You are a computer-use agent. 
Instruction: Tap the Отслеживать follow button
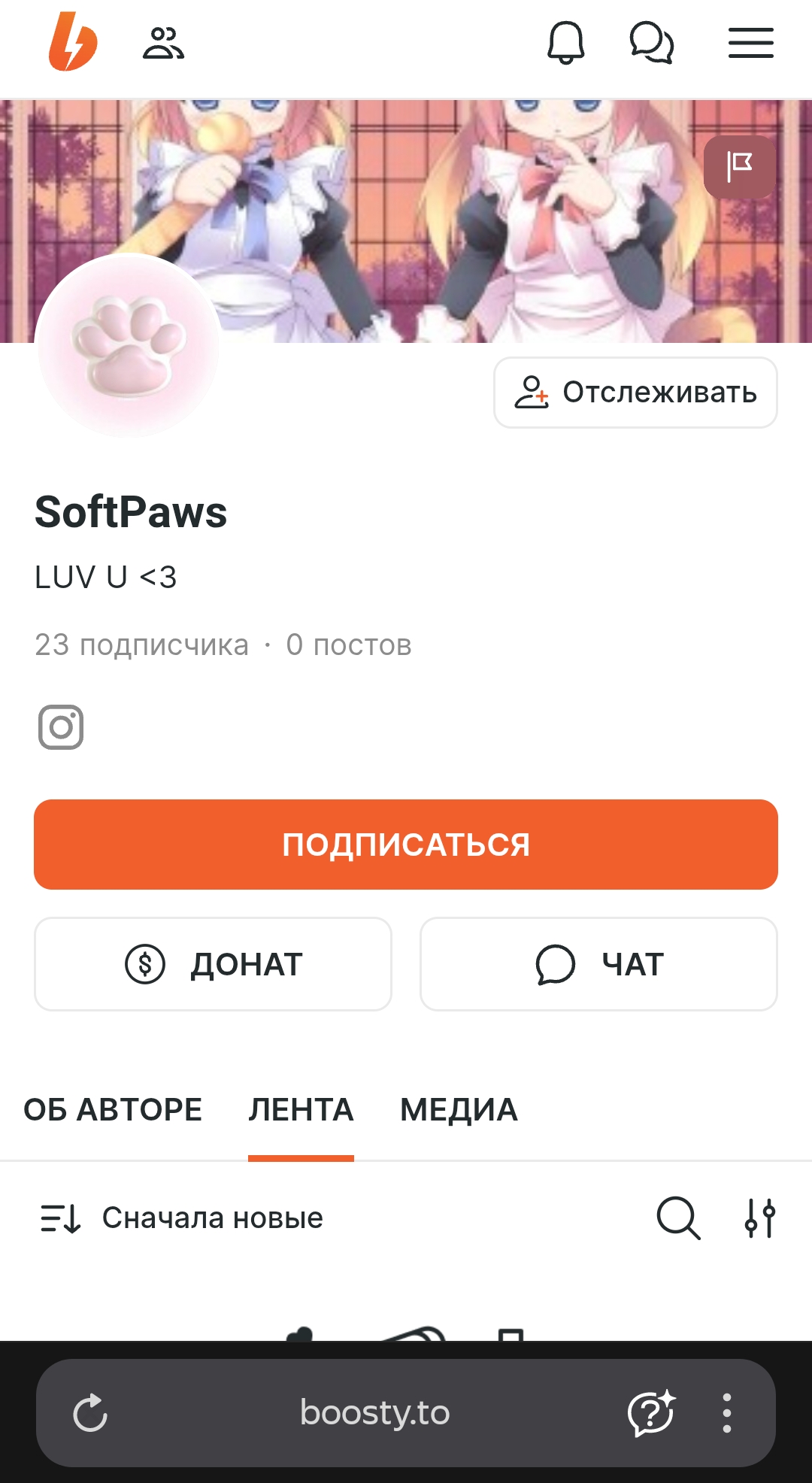635,393
